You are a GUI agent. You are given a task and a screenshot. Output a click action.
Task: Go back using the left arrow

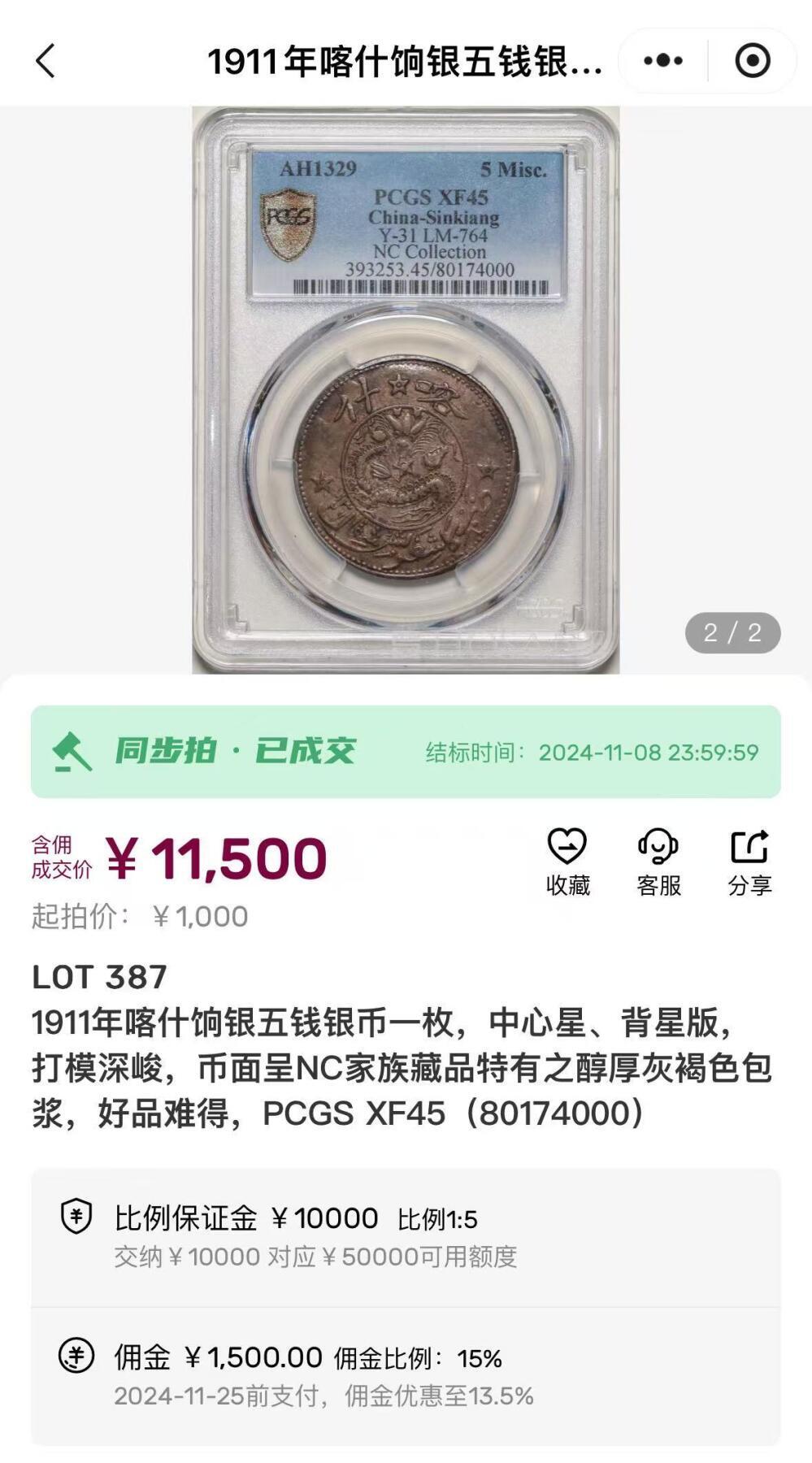[x=46, y=59]
